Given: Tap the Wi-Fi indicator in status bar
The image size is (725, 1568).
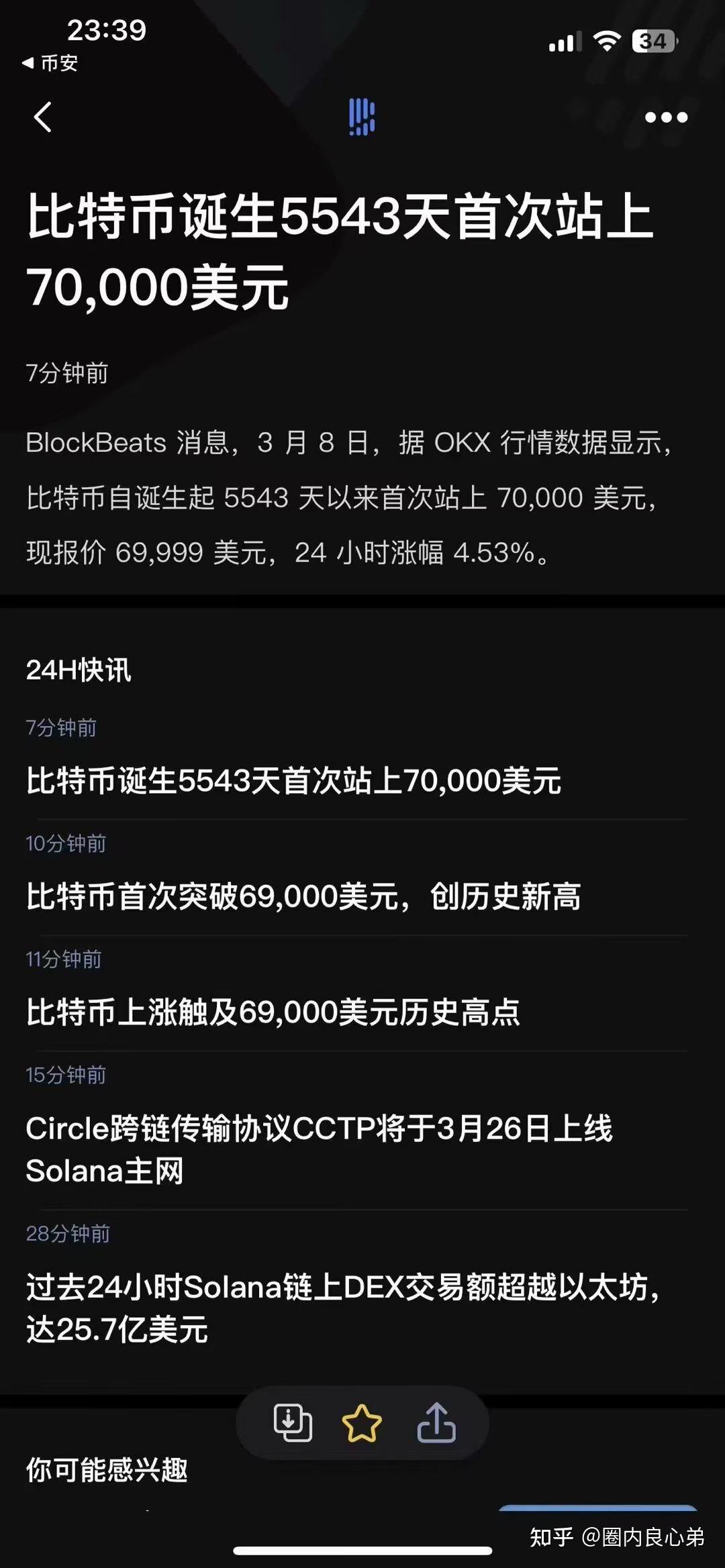Looking at the screenshot, I should tap(605, 42).
